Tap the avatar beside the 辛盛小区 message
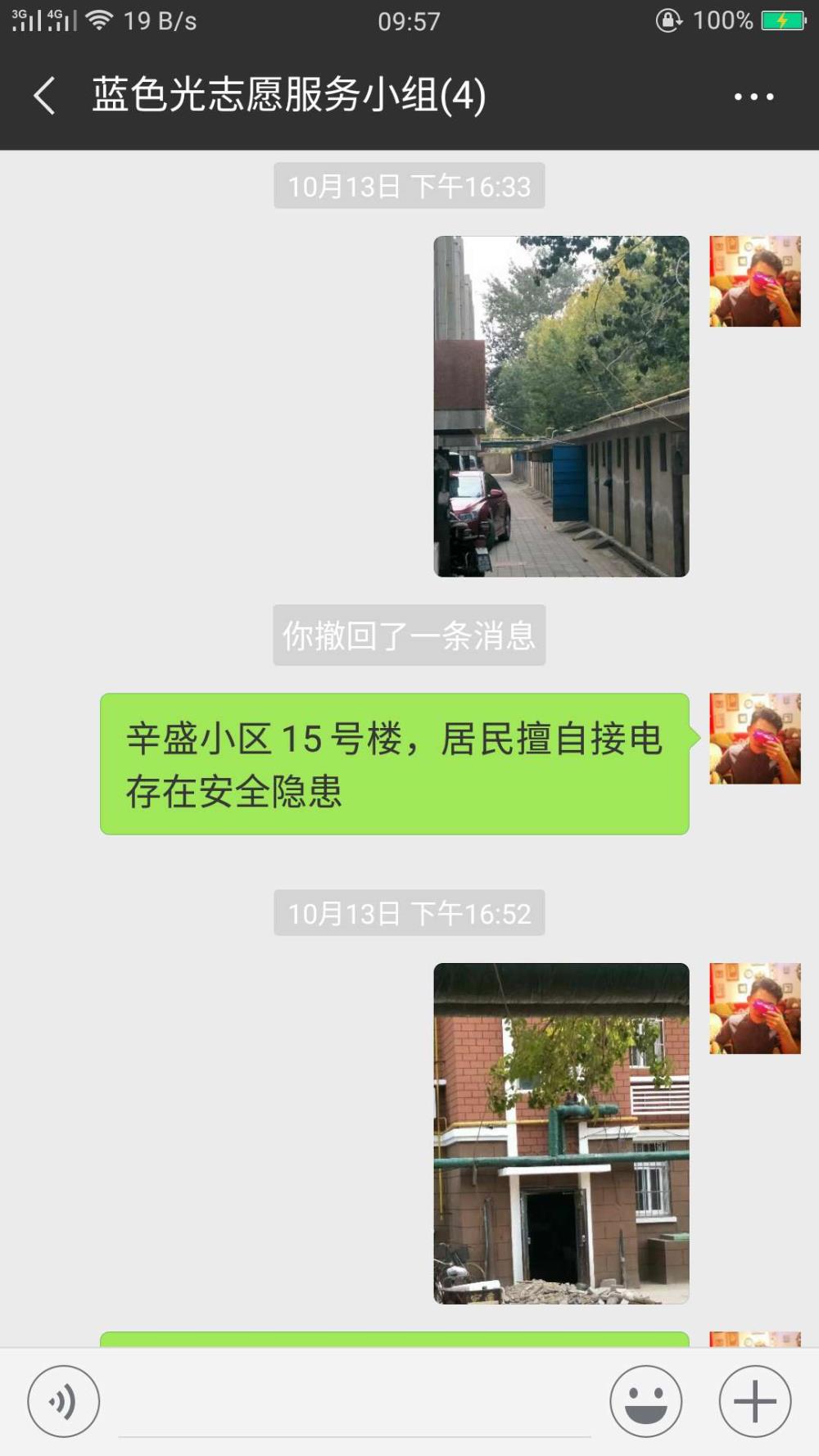 point(755,739)
